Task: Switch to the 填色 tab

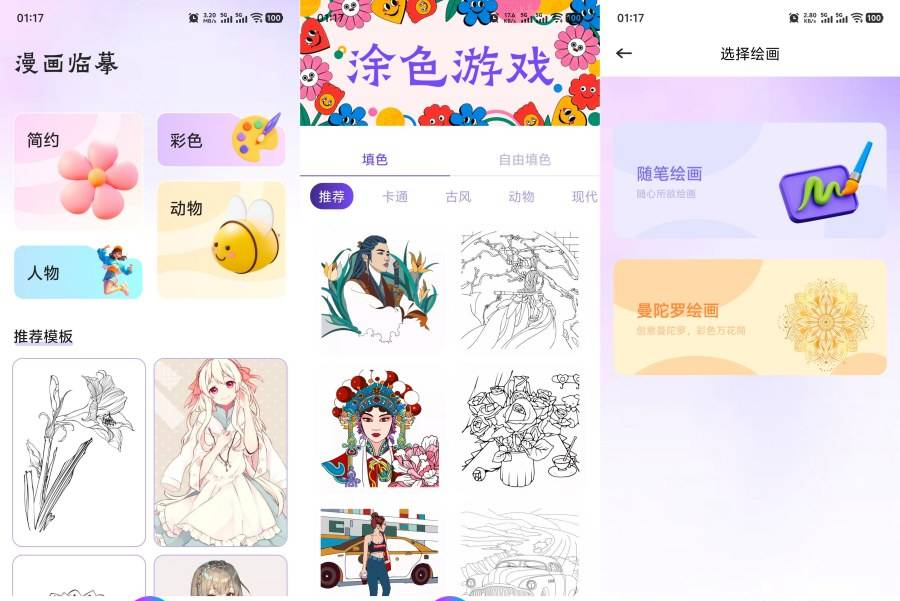Action: pos(375,159)
